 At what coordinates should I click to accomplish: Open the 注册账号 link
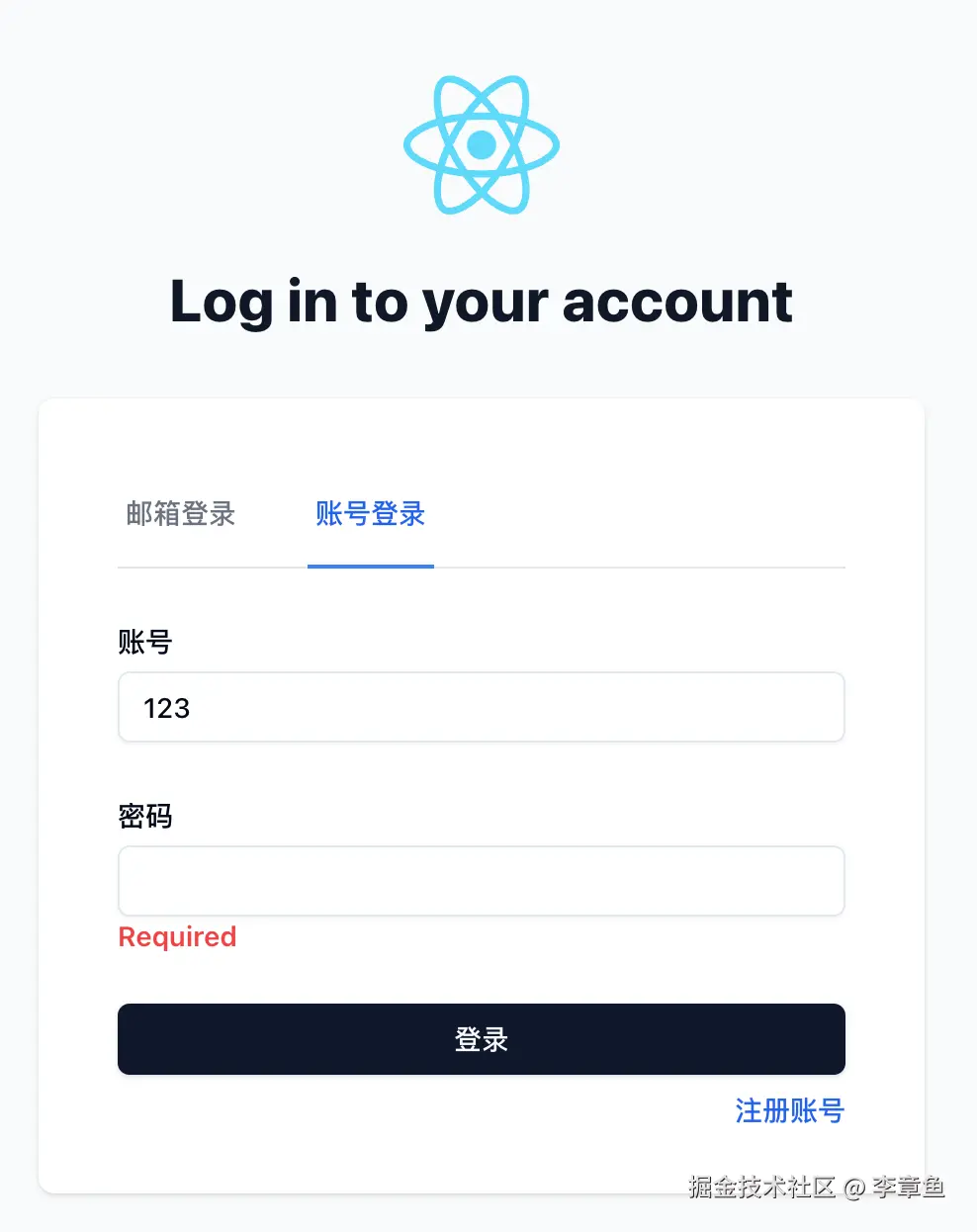(789, 1110)
